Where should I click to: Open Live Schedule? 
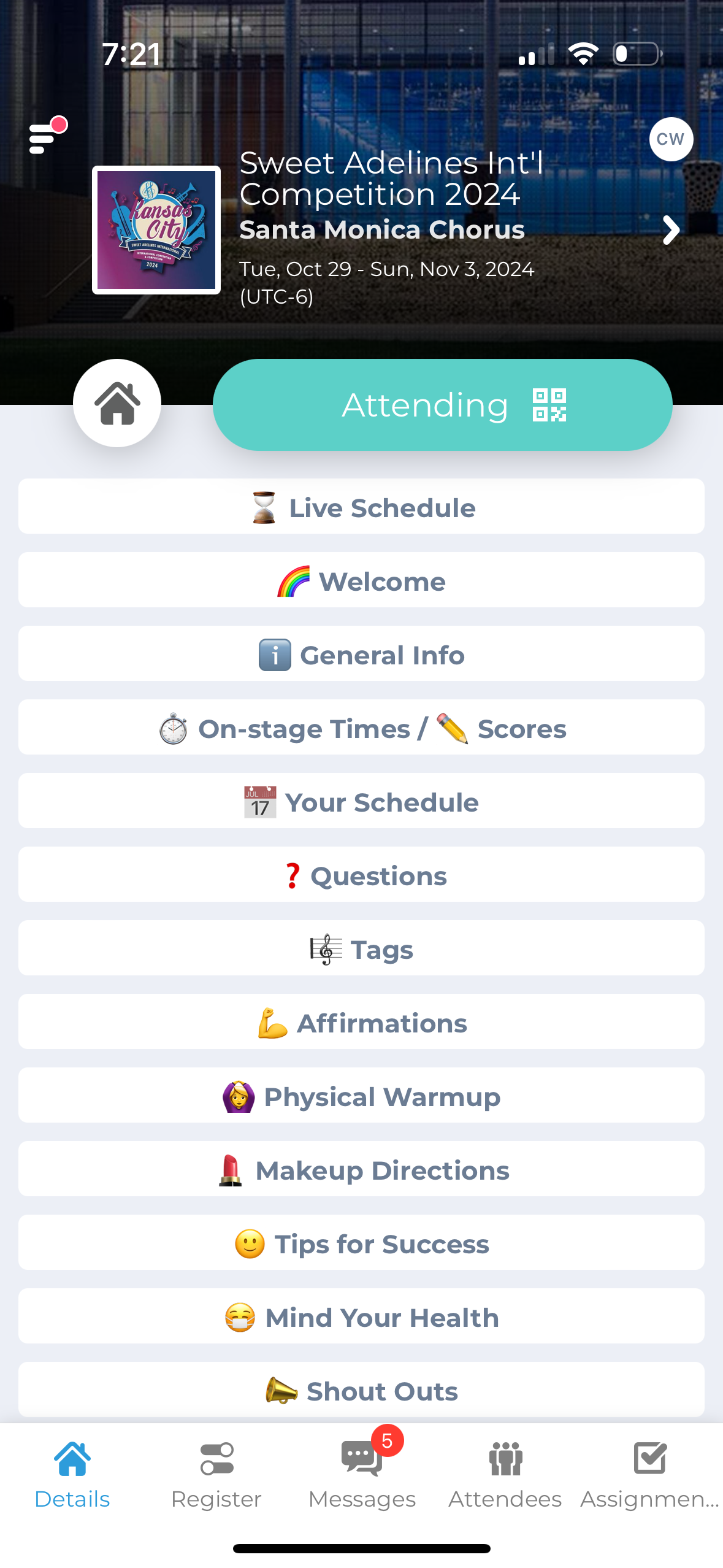(361, 507)
